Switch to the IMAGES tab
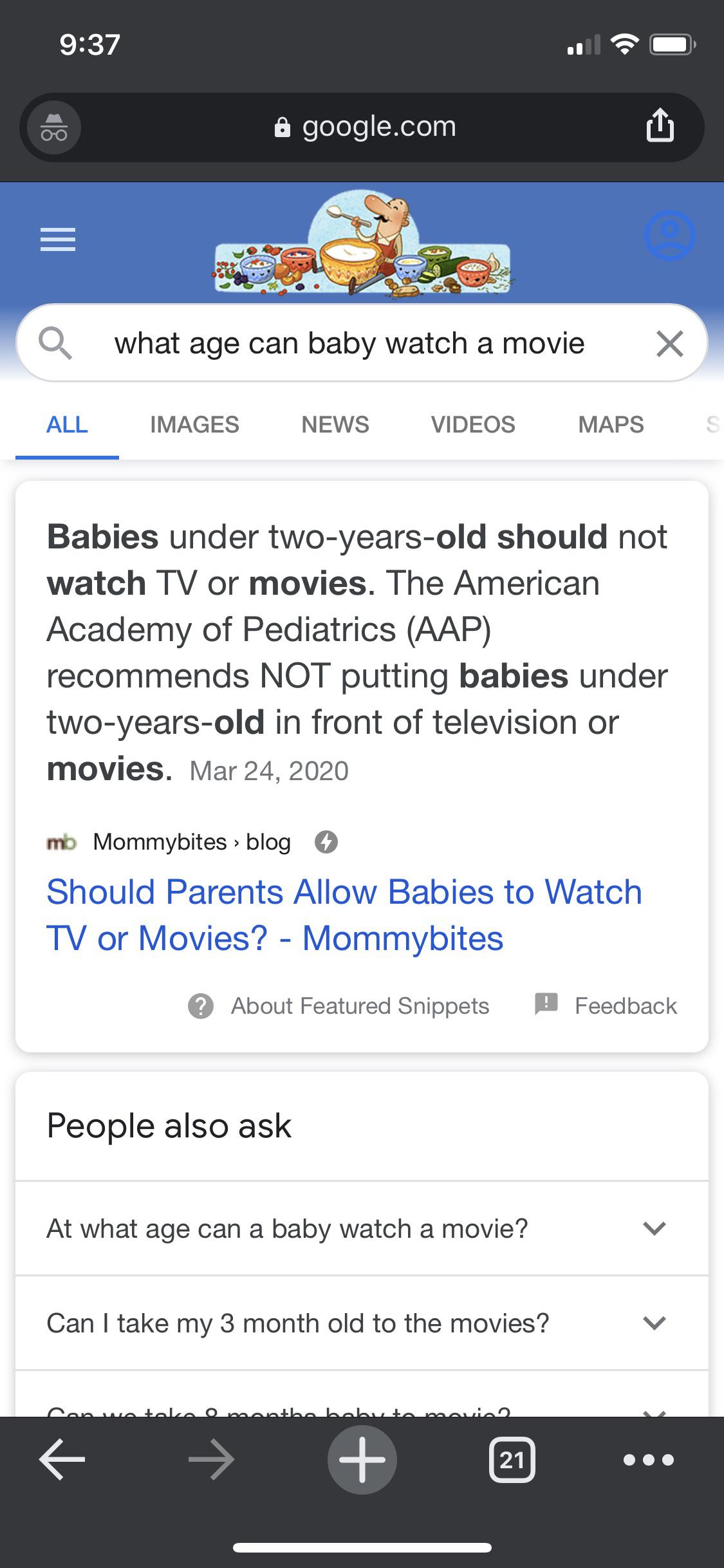This screenshot has width=724, height=1568. (x=194, y=424)
